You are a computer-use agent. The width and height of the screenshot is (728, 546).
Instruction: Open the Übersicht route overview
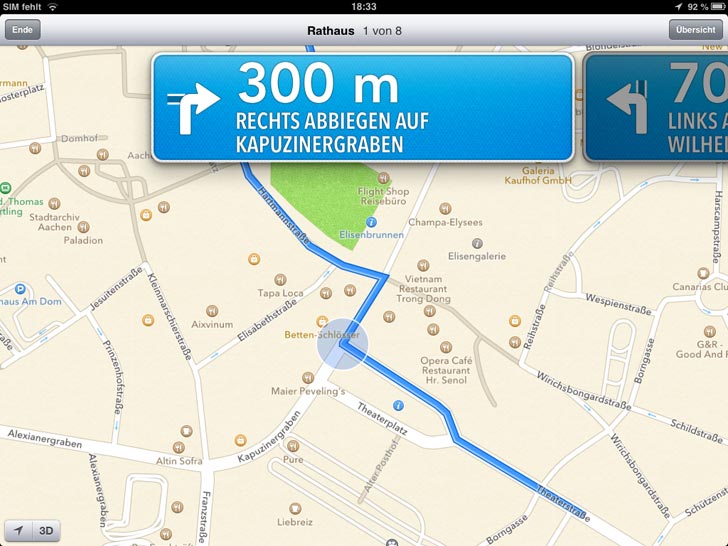point(695,30)
